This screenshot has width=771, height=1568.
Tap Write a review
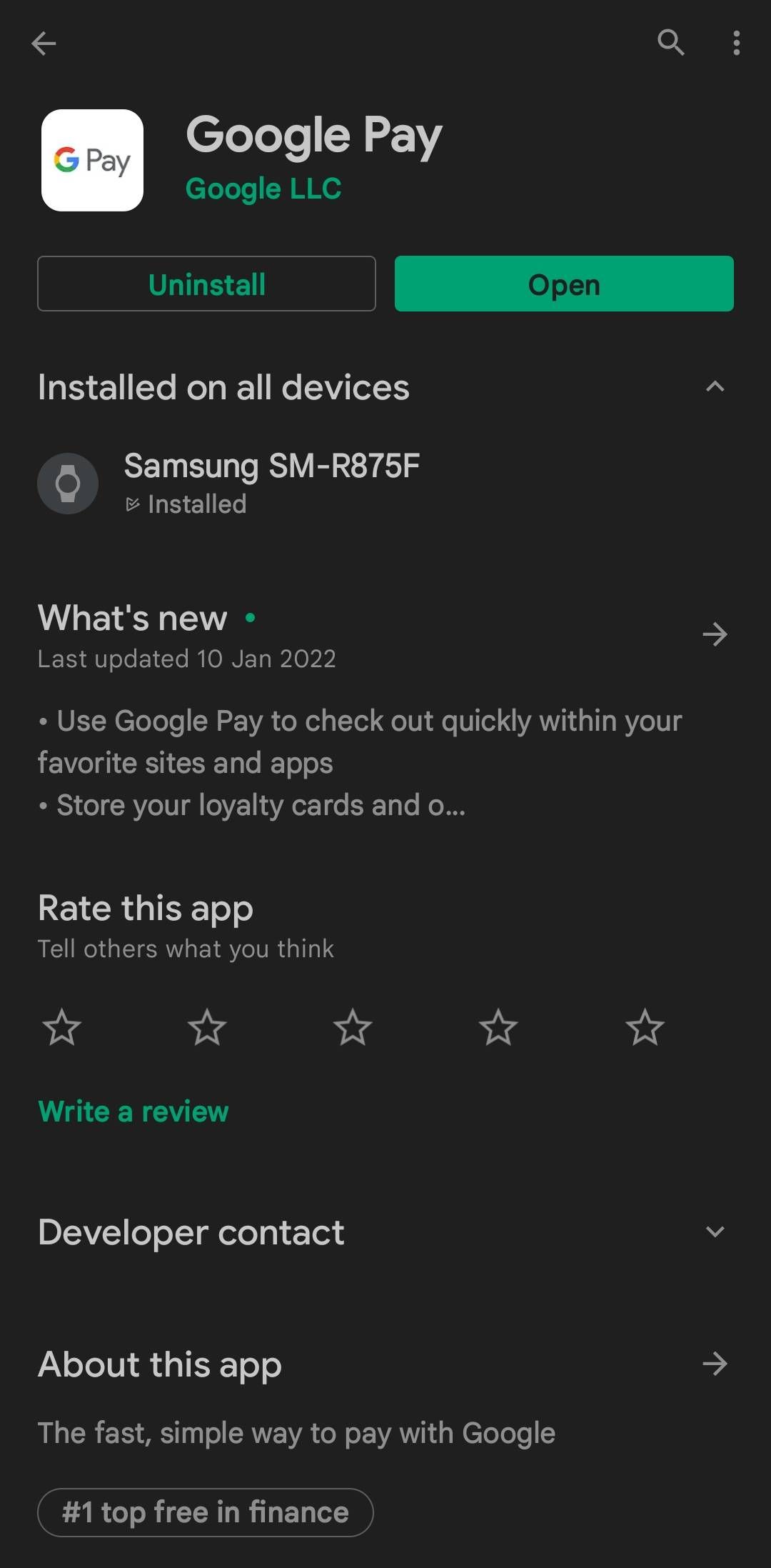click(133, 1112)
